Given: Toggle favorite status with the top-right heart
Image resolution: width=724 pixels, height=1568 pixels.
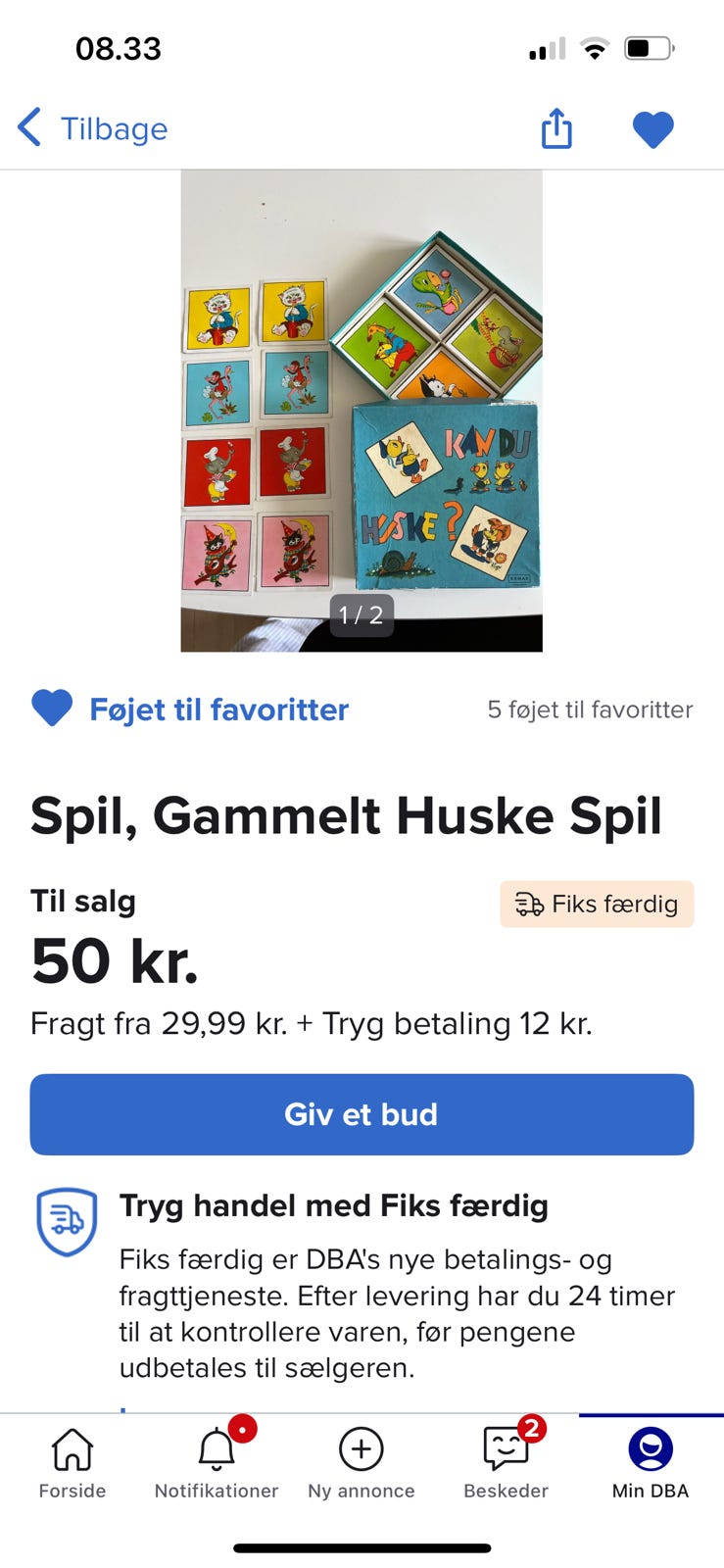Looking at the screenshot, I should [x=652, y=127].
